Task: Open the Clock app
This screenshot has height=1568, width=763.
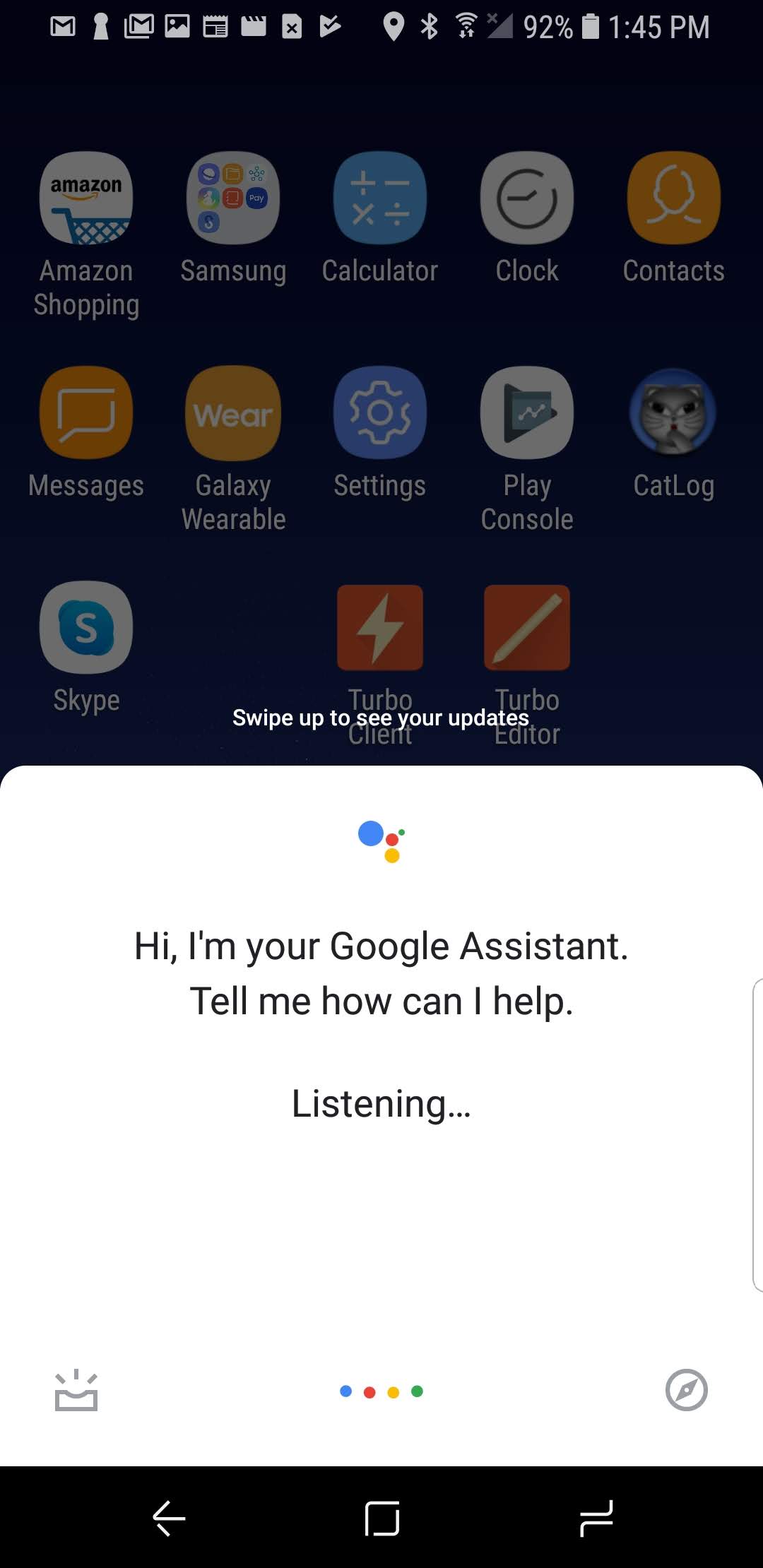Action: point(527,198)
